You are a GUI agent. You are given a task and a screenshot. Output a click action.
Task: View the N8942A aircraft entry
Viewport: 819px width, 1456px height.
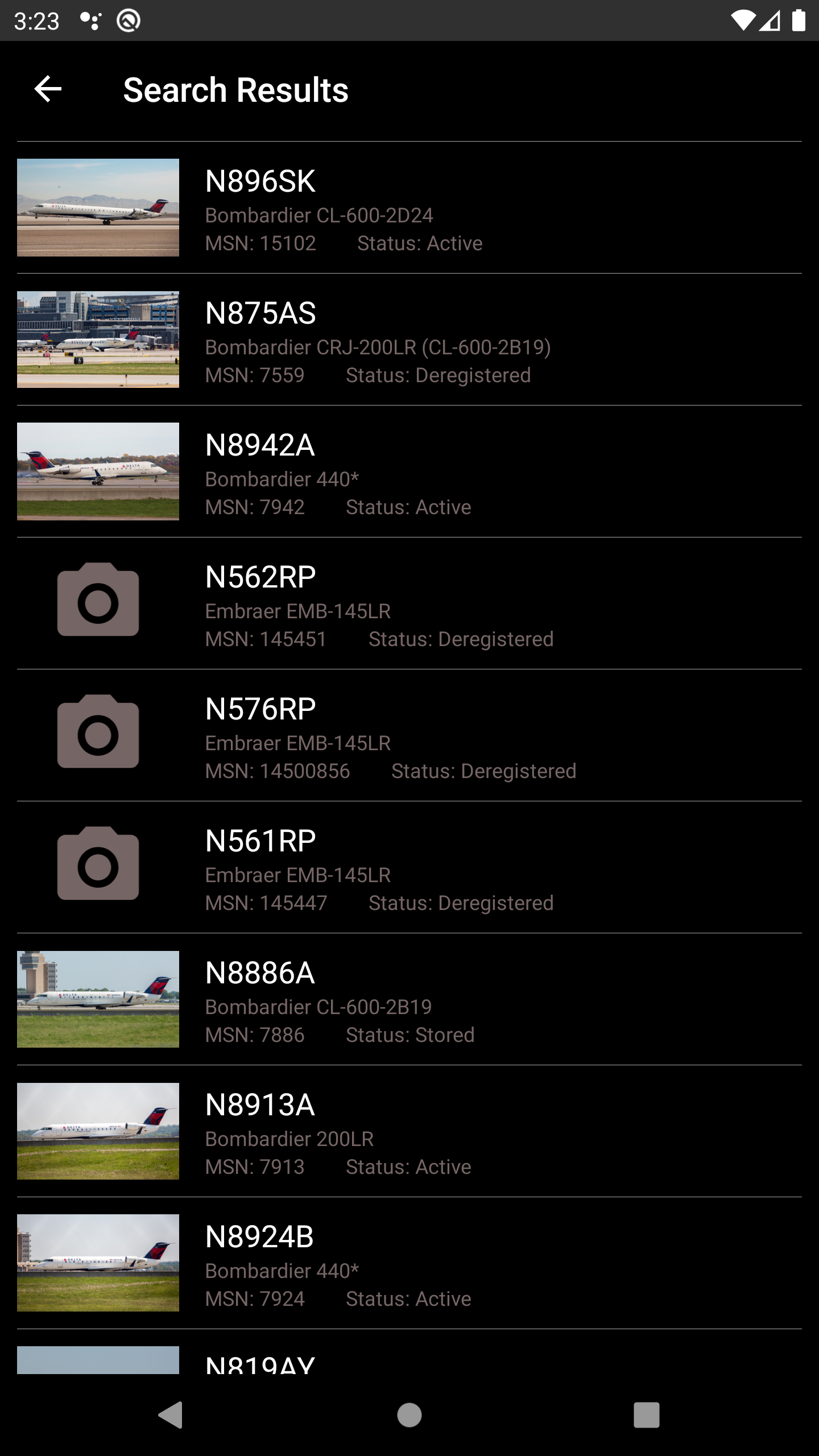click(x=409, y=472)
